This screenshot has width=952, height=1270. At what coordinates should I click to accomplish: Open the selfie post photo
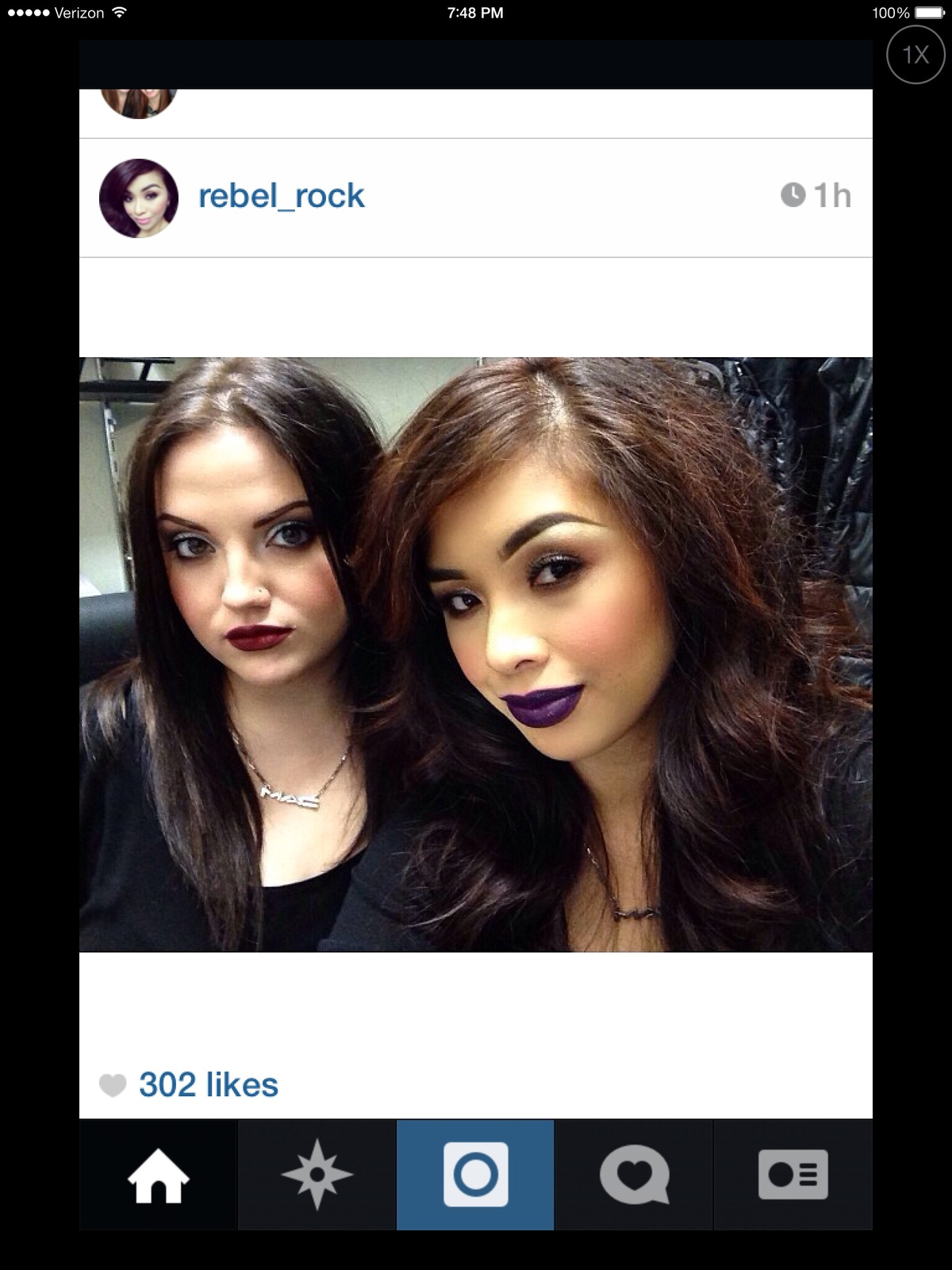(x=476, y=654)
